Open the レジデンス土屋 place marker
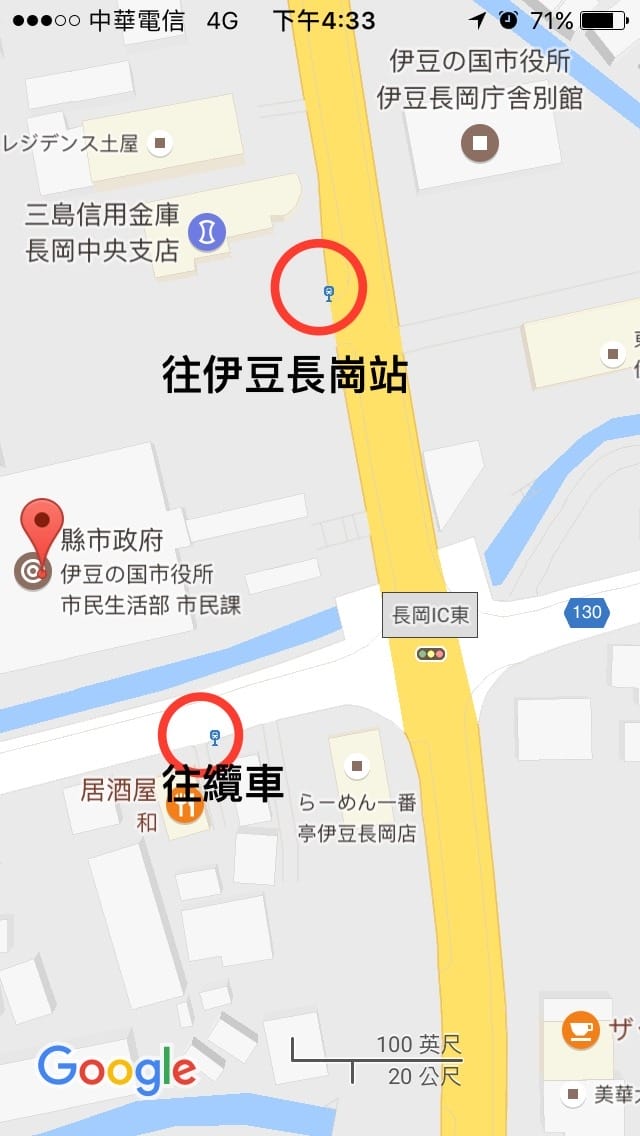The height and width of the screenshot is (1136, 640). click(x=159, y=144)
